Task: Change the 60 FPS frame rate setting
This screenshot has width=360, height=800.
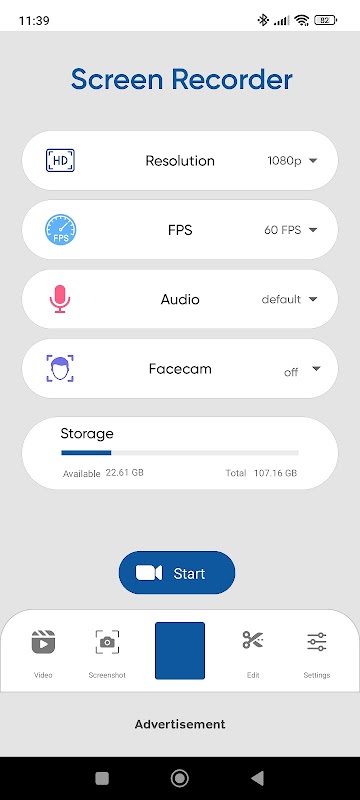Action: [x=291, y=230]
